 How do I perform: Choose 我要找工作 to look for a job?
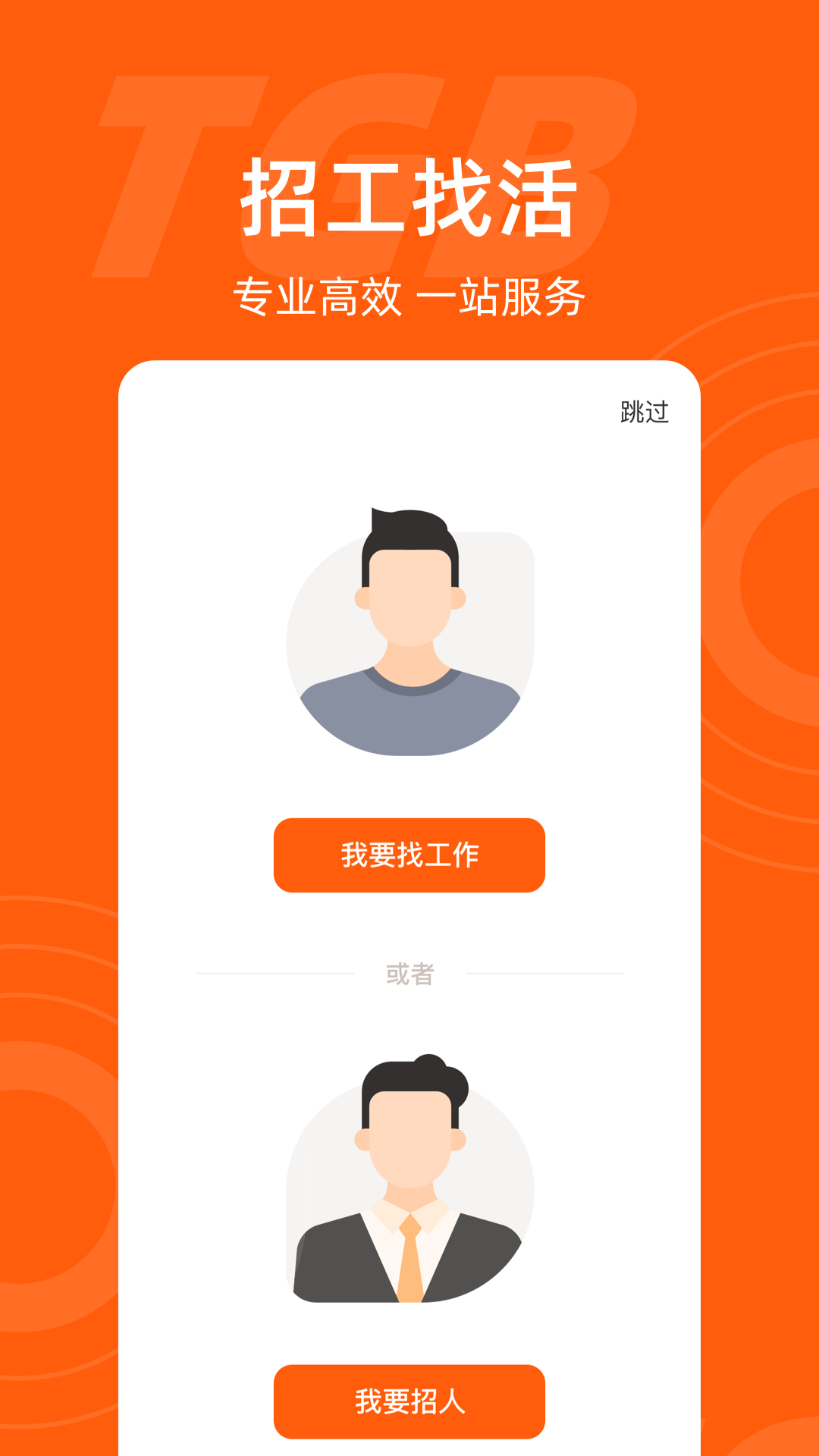(409, 855)
